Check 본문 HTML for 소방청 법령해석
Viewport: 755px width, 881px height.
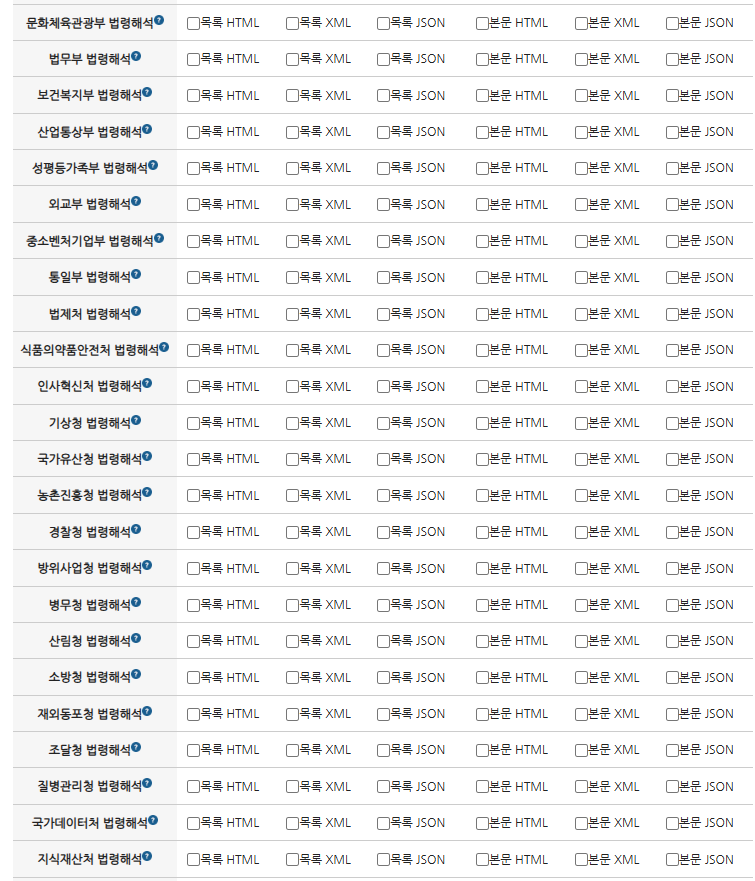point(482,678)
